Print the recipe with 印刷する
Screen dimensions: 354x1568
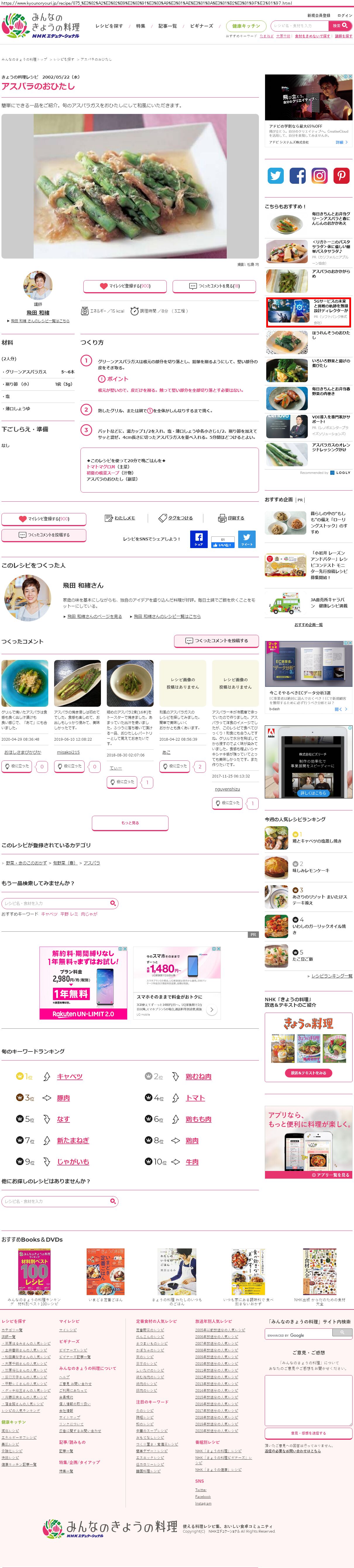click(x=231, y=518)
